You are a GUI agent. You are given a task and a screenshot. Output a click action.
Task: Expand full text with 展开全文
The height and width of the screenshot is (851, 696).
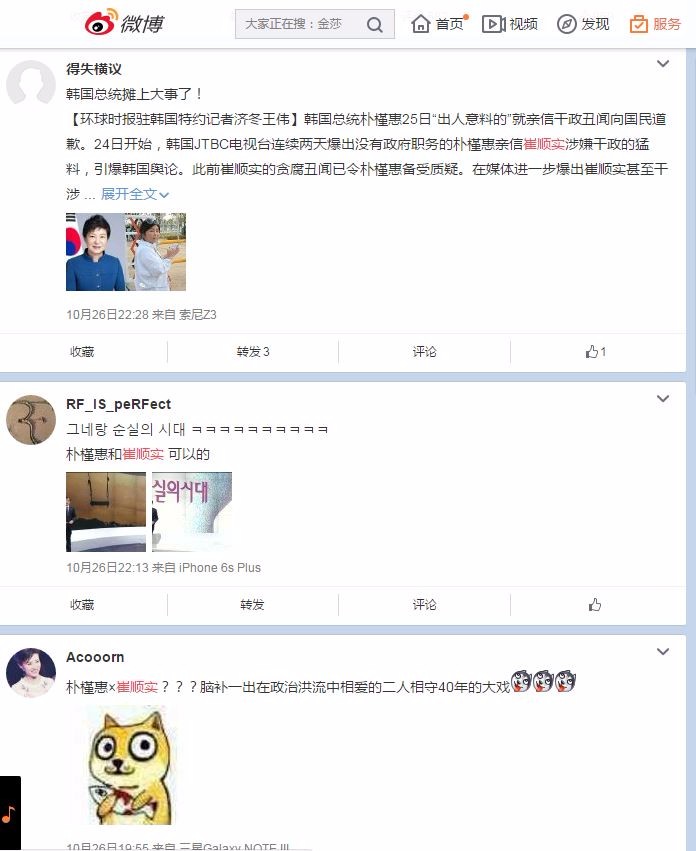tap(135, 194)
